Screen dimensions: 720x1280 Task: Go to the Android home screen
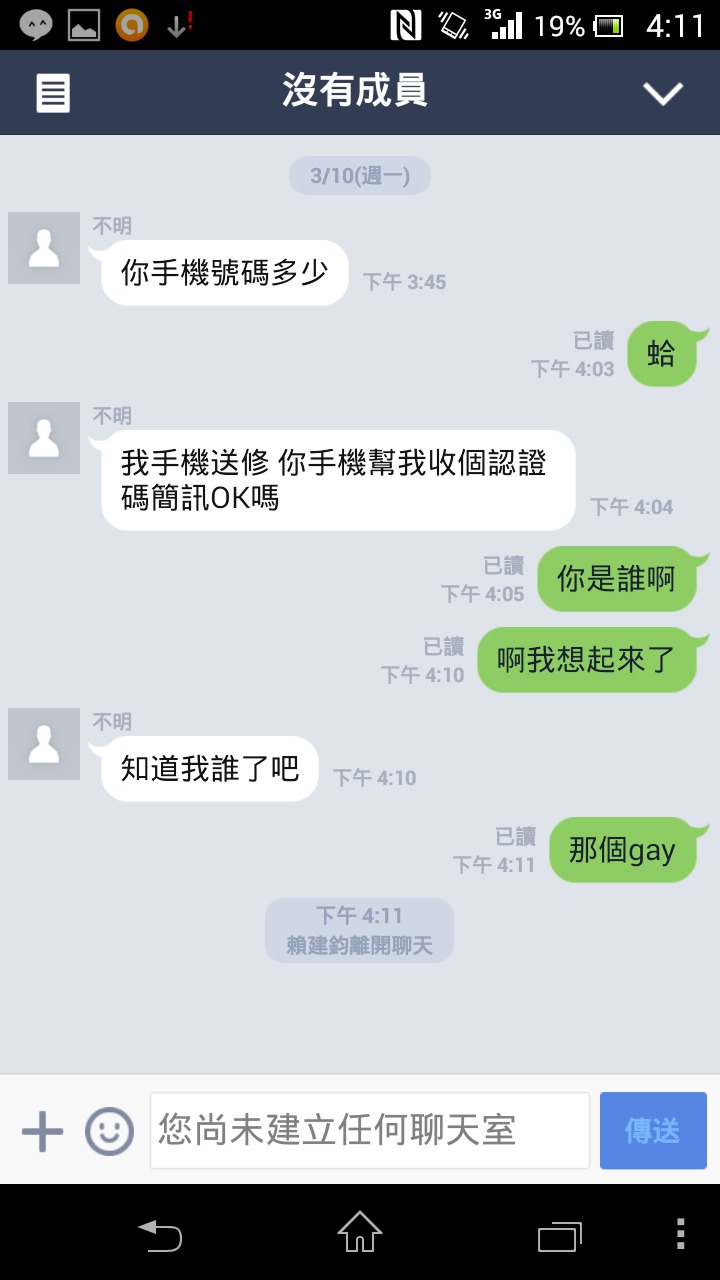360,1232
